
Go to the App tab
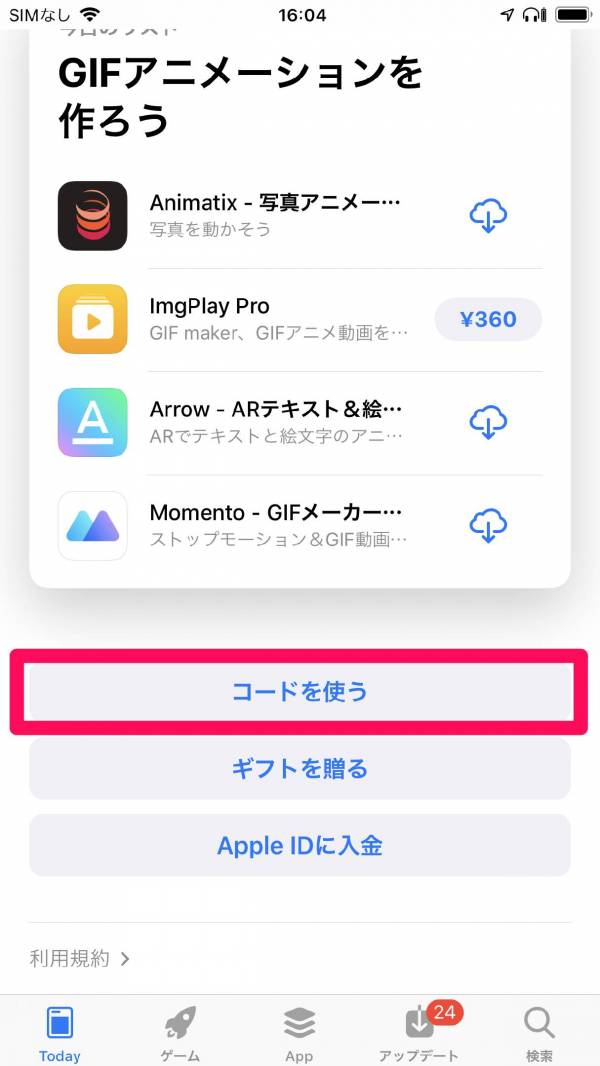click(299, 1031)
